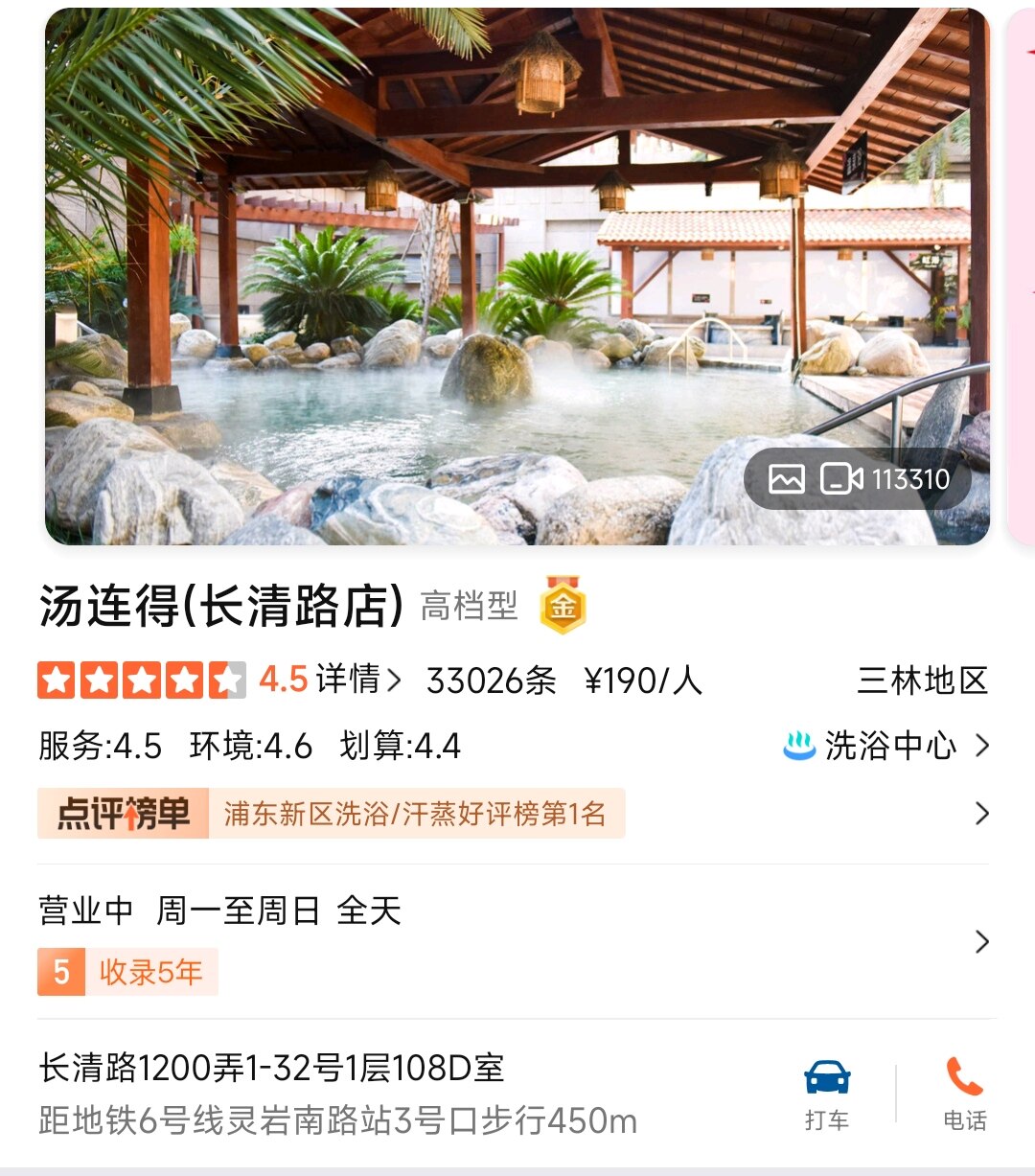Tap the gold 金 badge
Screen dimensions: 1035x1176
tap(563, 606)
